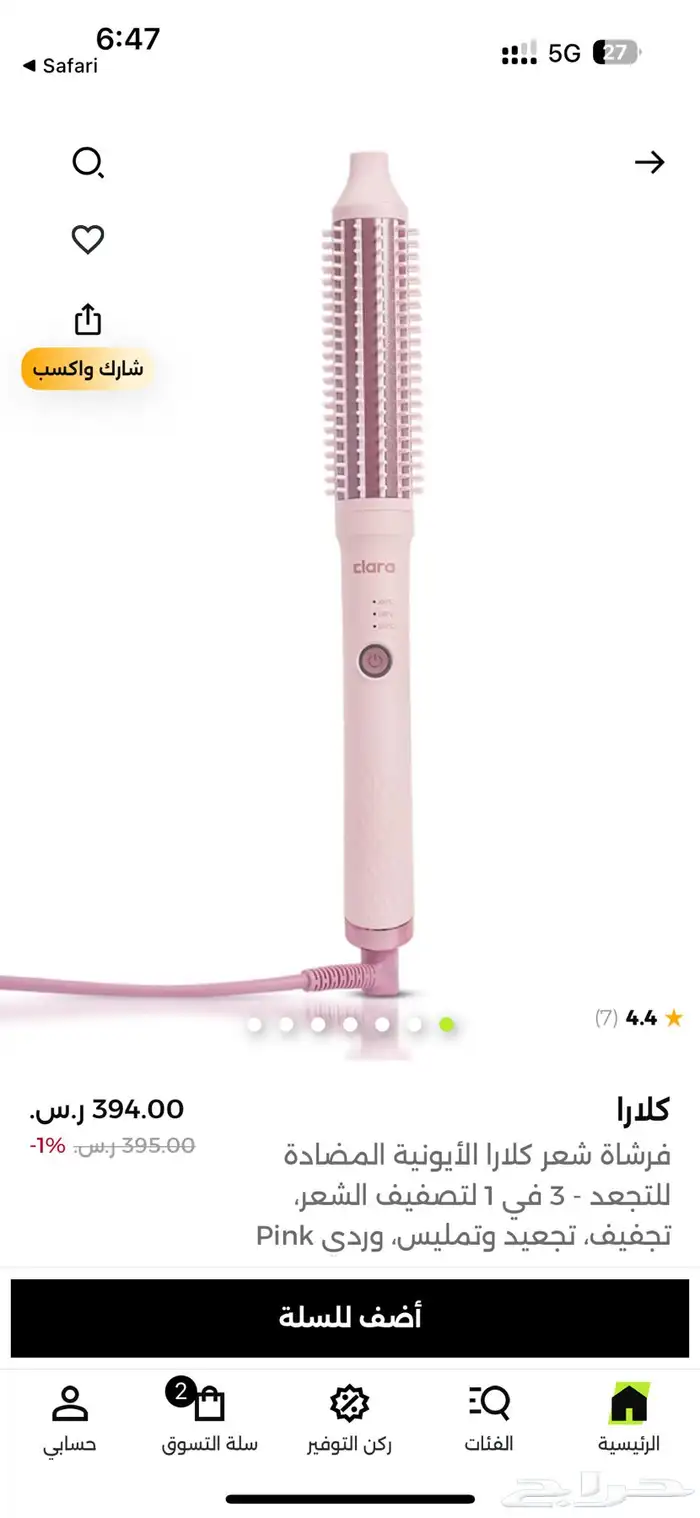This screenshot has height=1518, width=700.
Task: Go to the حسابي account tab
Action: click(69, 1418)
